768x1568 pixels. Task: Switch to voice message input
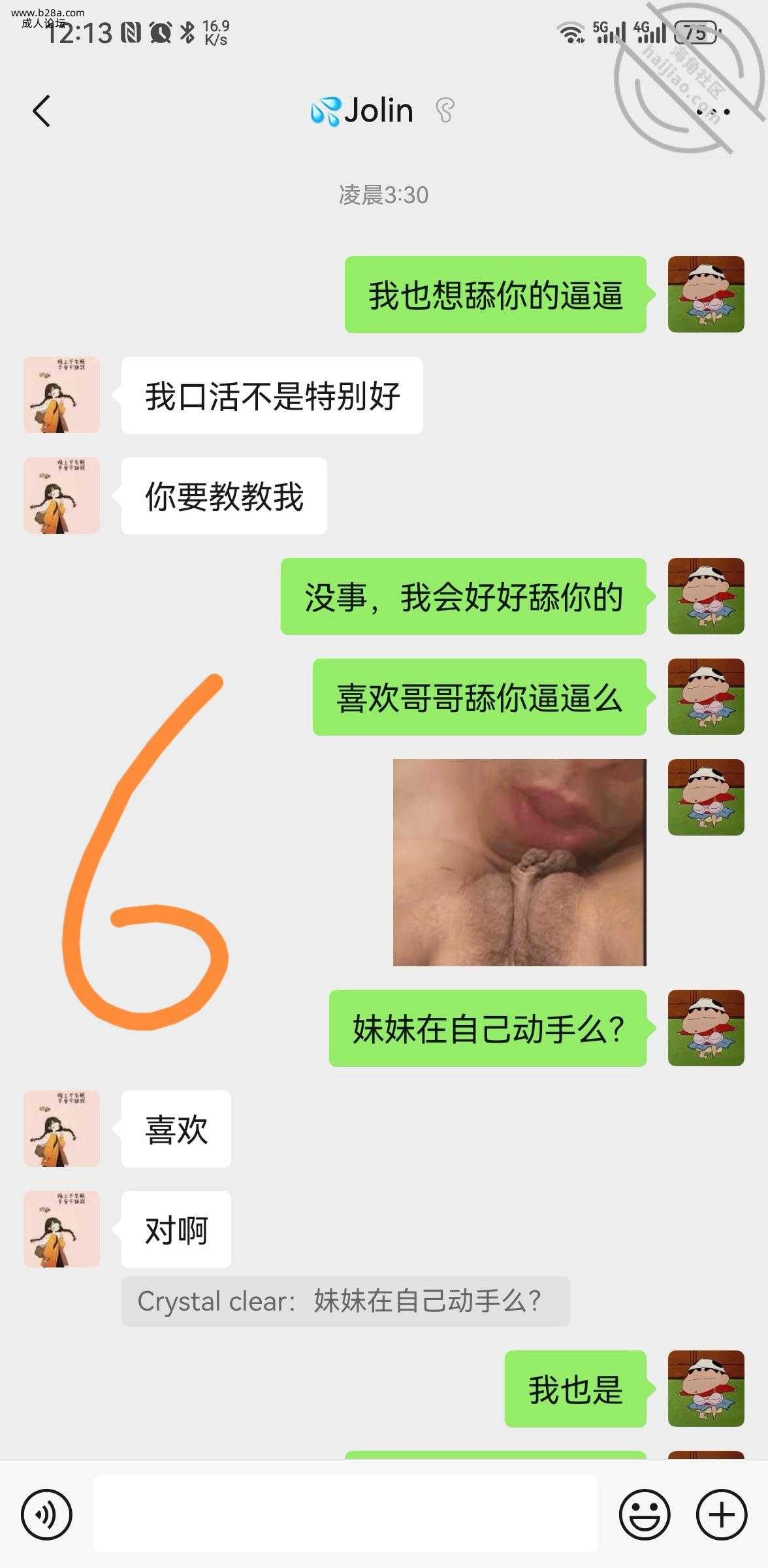pyautogui.click(x=46, y=1514)
